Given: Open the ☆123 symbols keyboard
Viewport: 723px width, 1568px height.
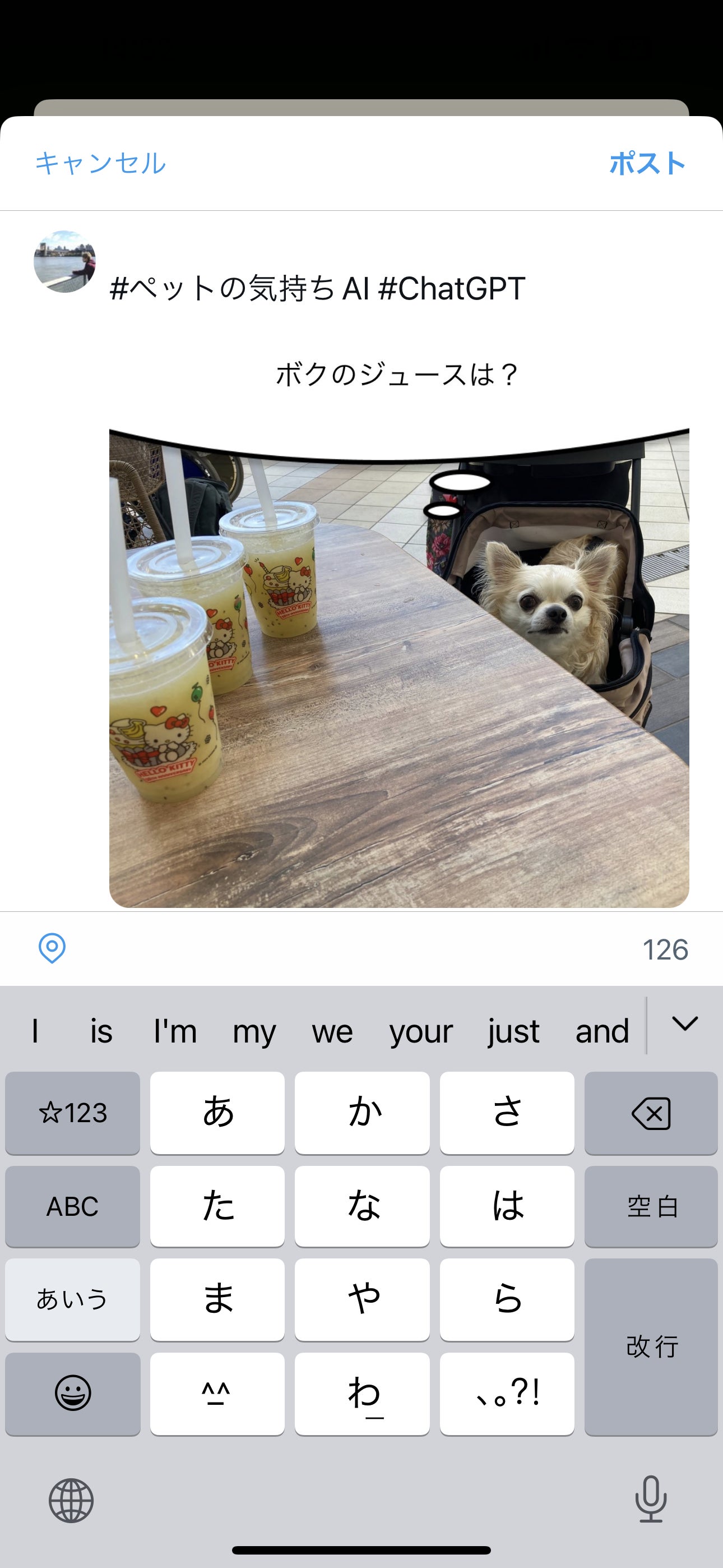Looking at the screenshot, I should [72, 1113].
